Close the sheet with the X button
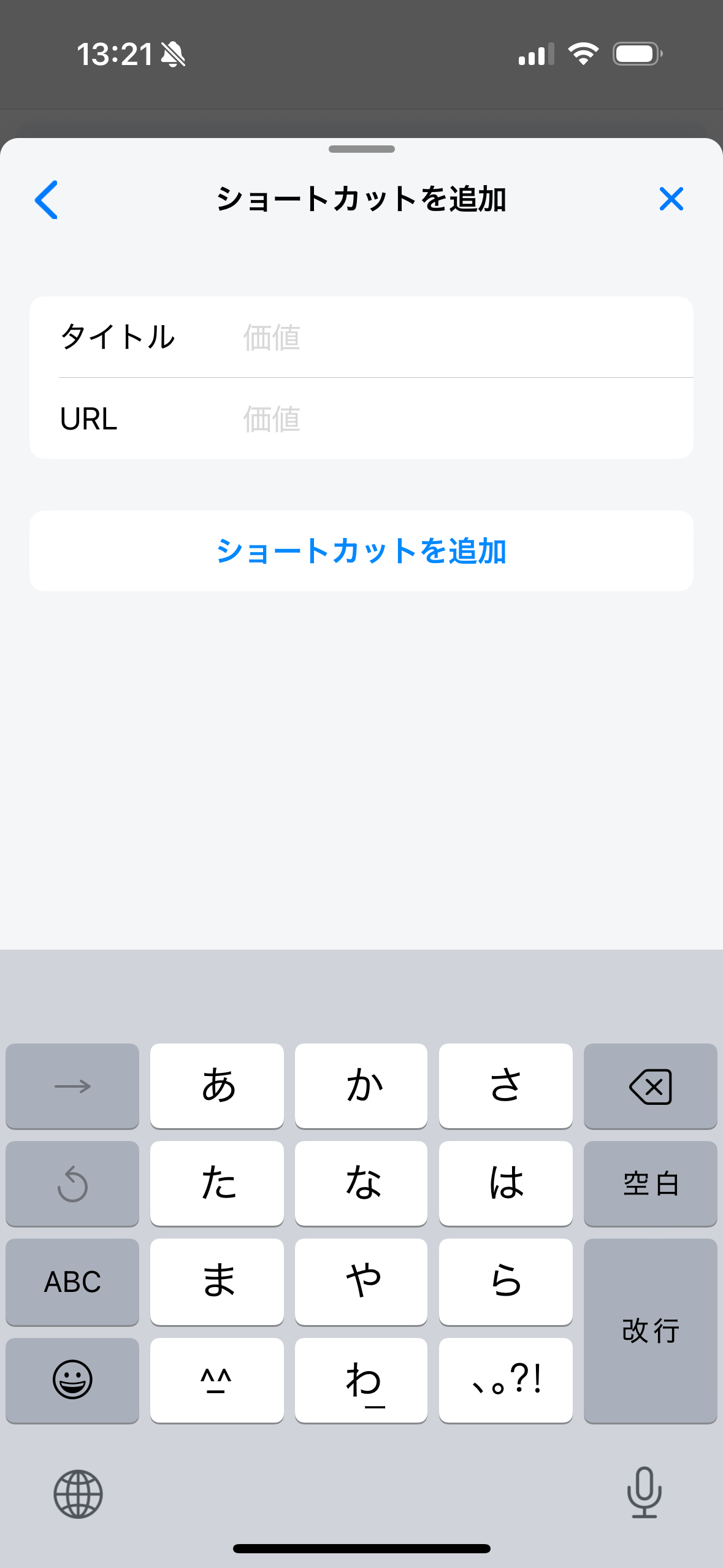 [x=671, y=199]
